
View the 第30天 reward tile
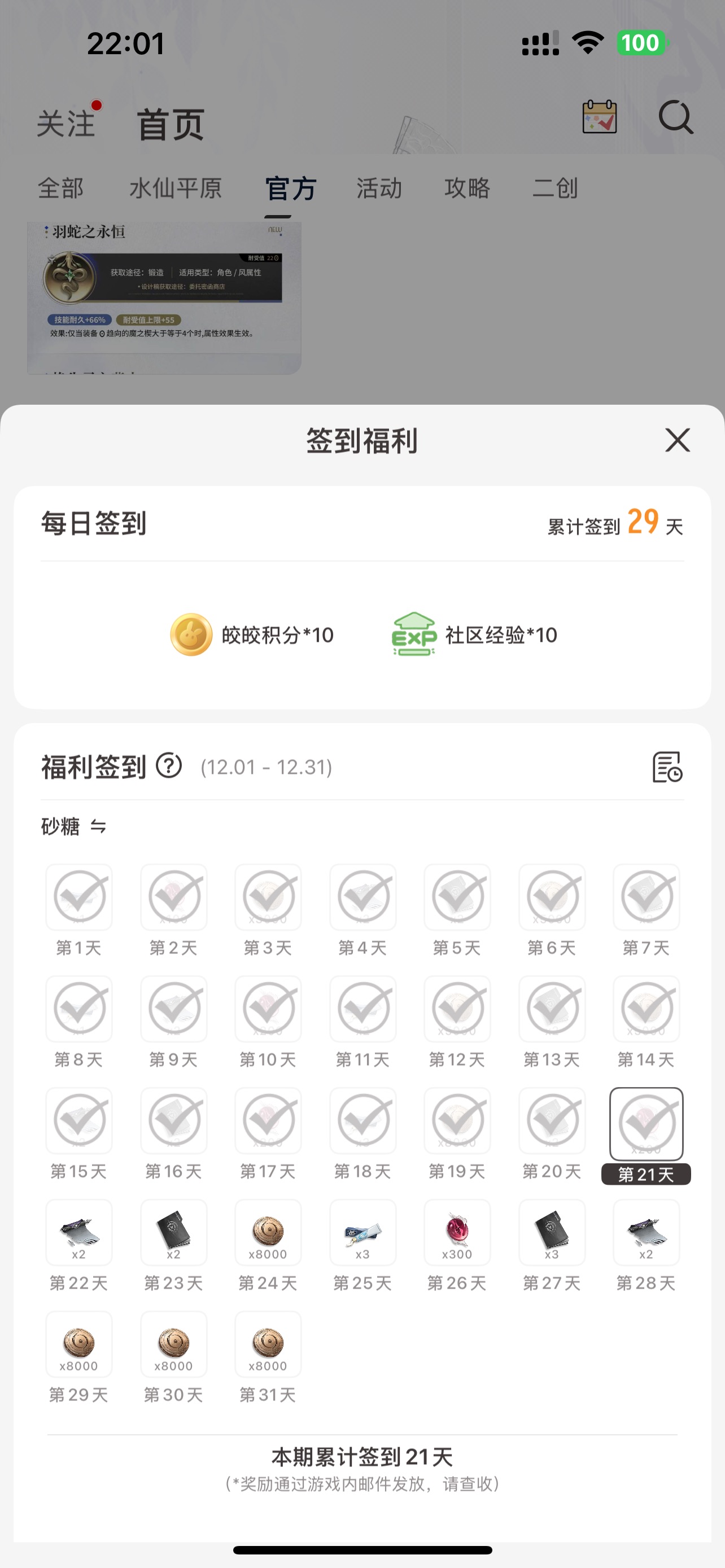click(x=173, y=1344)
